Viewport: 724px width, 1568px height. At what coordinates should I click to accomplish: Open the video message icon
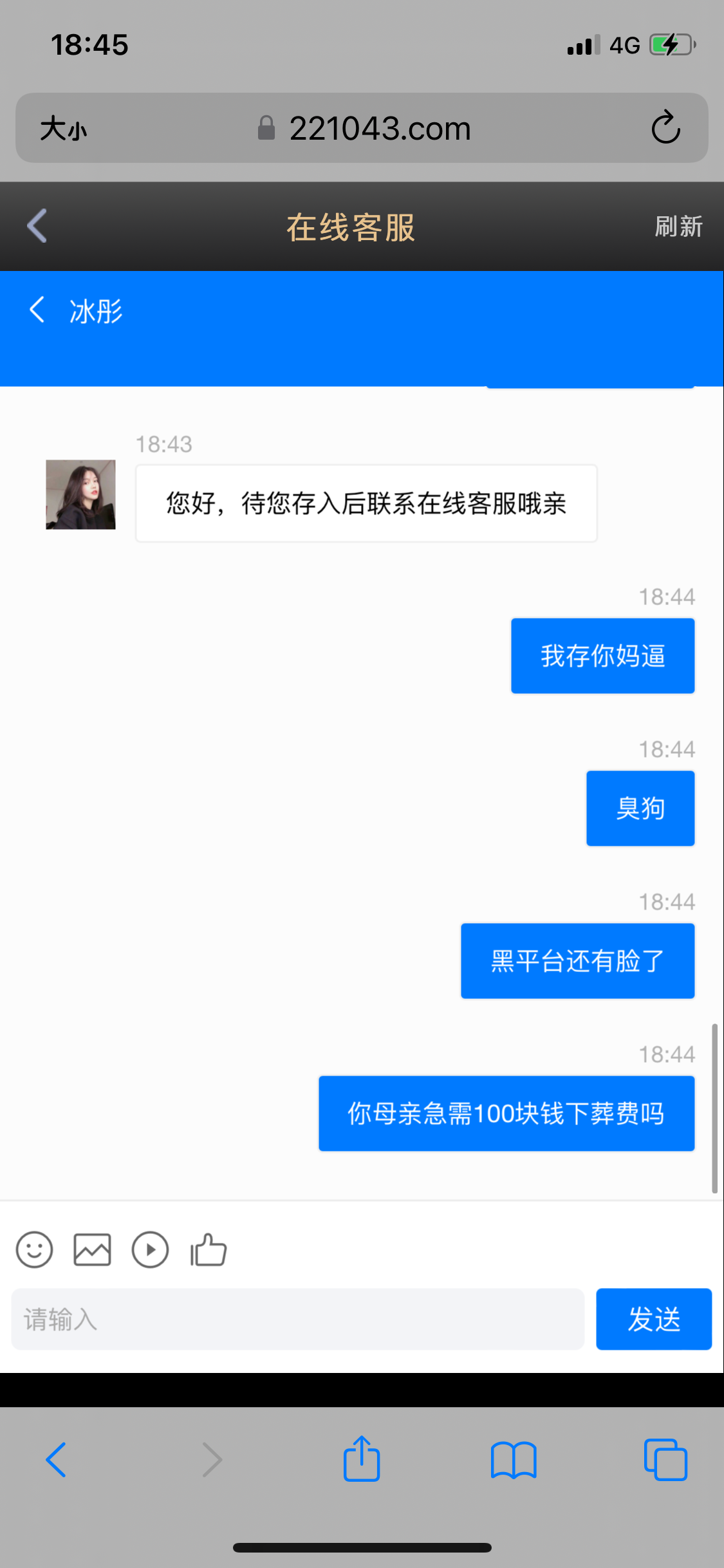click(x=150, y=1249)
